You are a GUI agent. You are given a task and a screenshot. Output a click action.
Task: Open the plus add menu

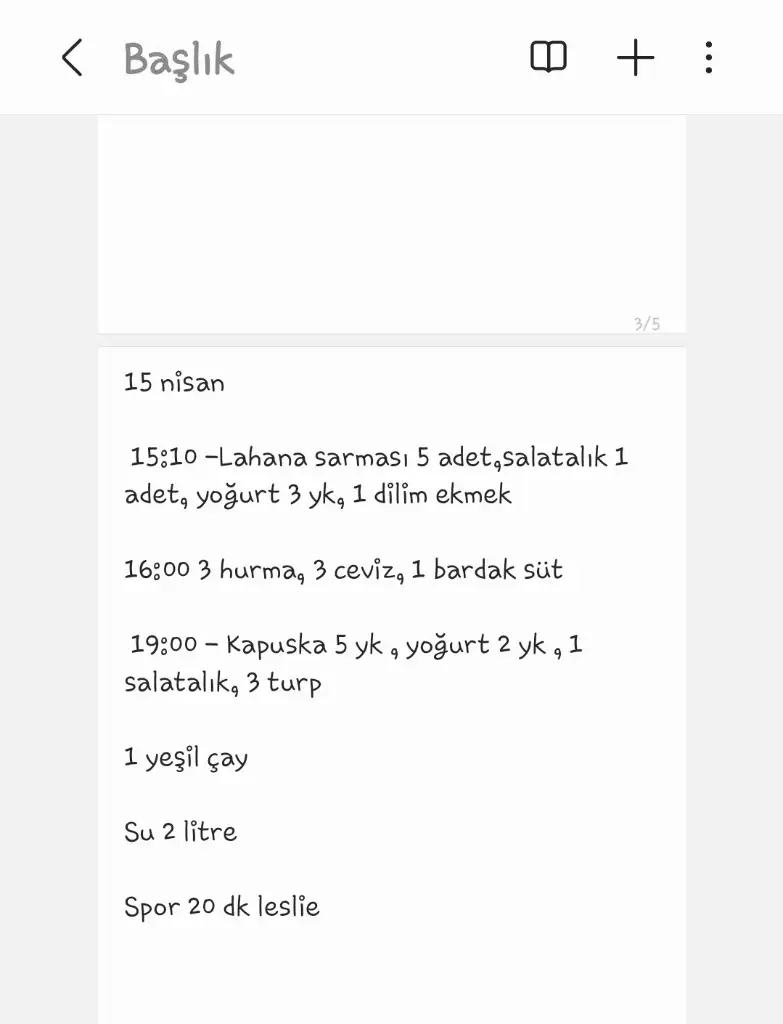click(635, 58)
